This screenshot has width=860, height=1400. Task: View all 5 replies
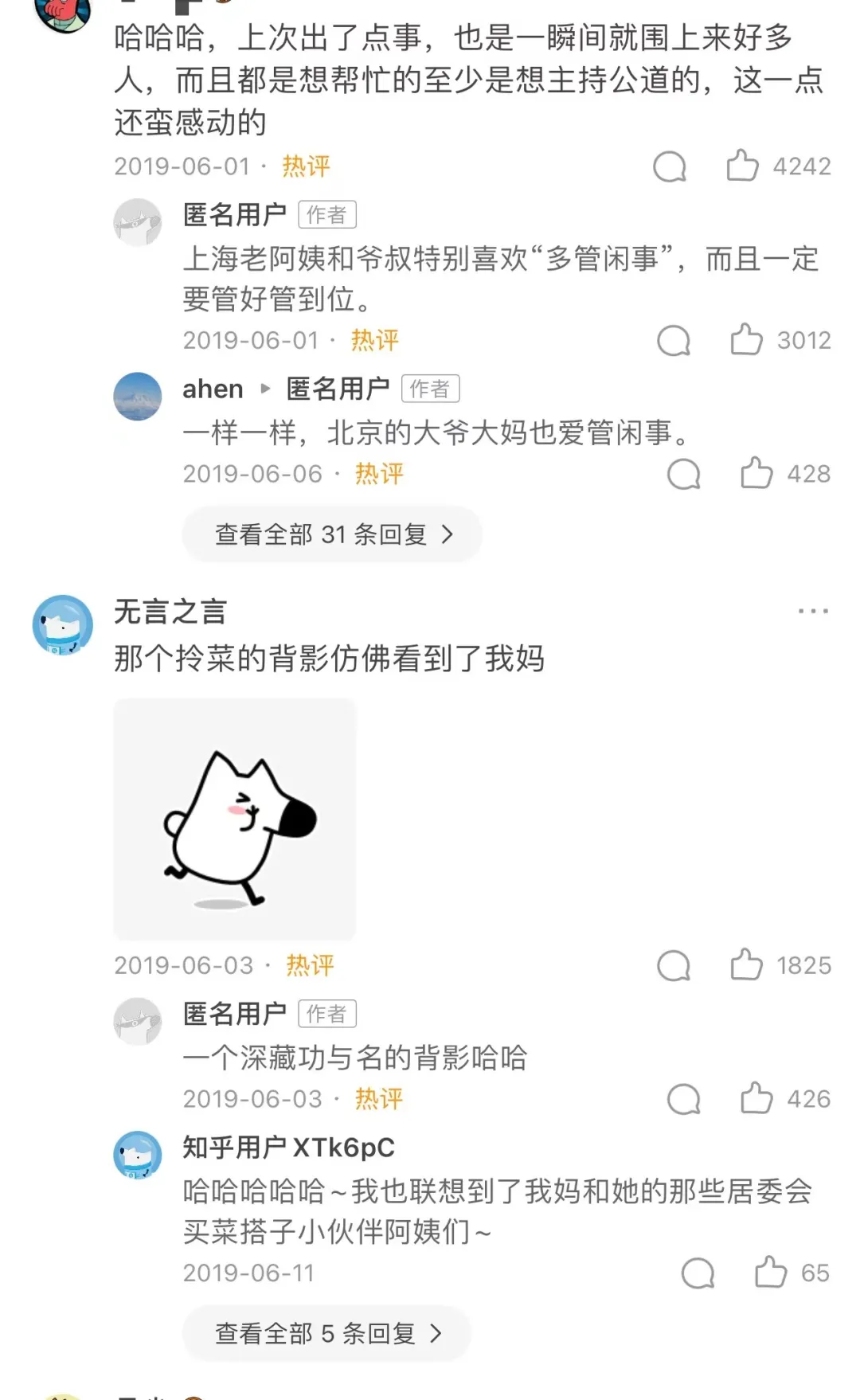tap(326, 1333)
